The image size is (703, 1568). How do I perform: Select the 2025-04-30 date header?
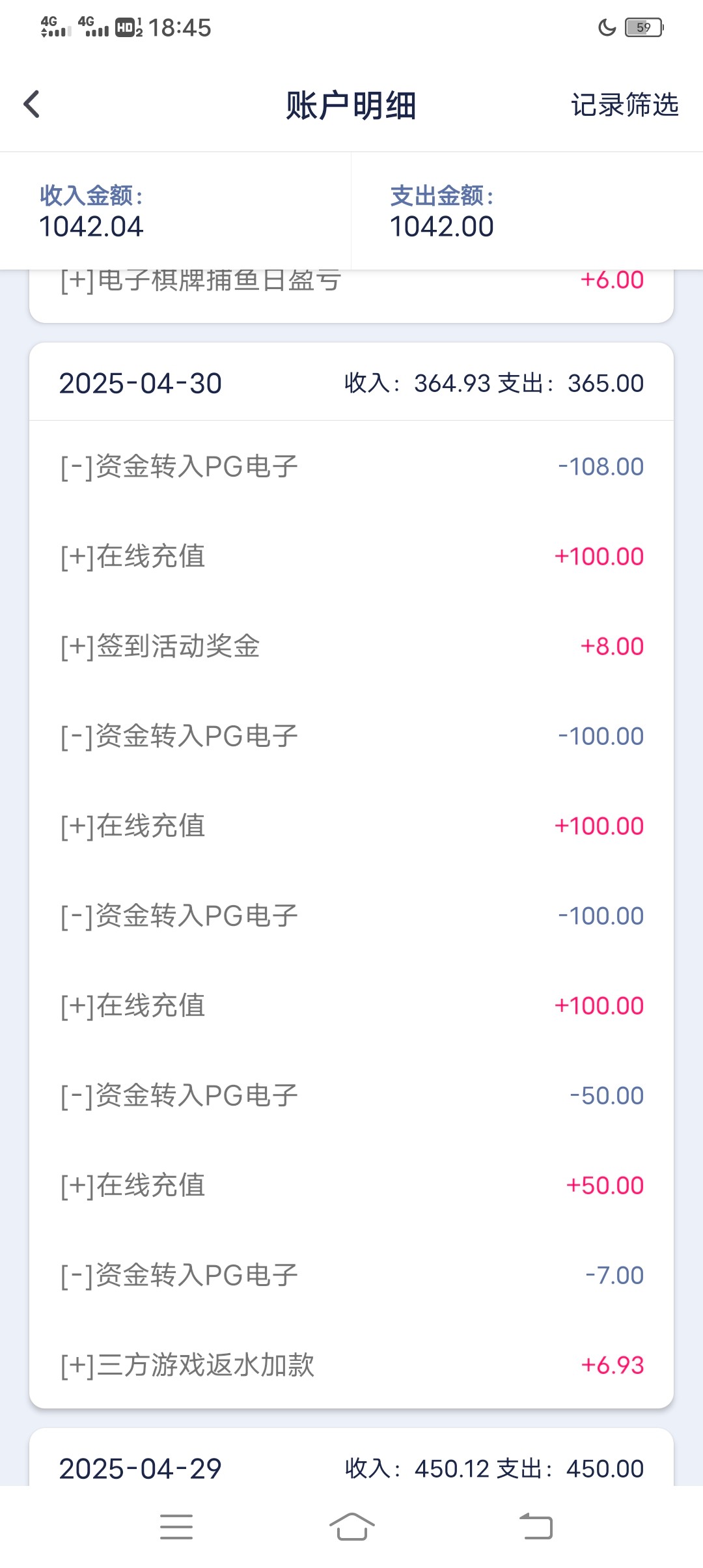click(140, 384)
